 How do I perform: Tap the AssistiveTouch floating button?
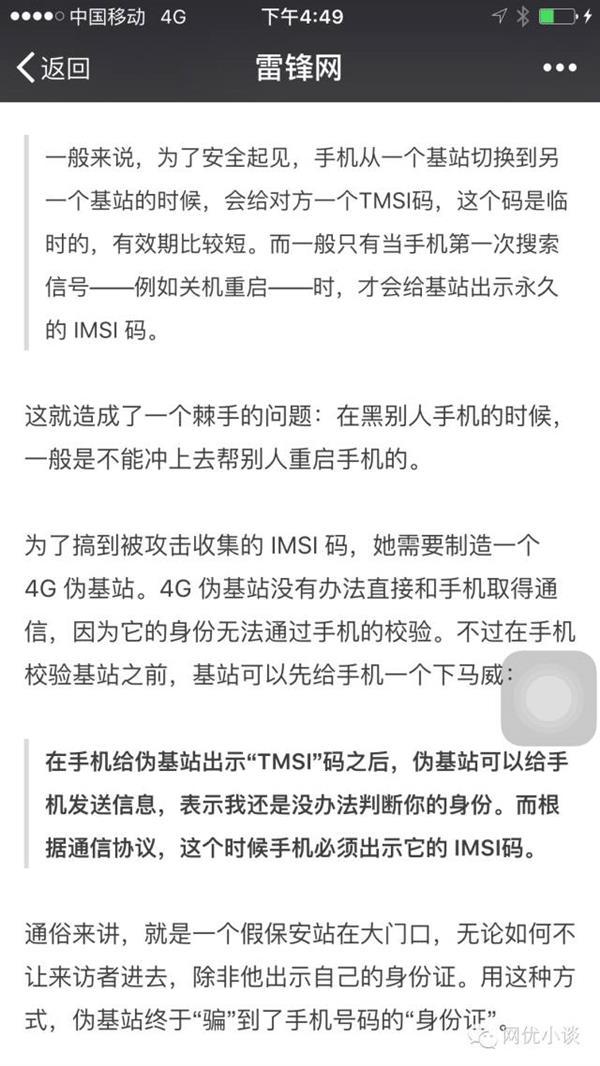click(x=548, y=699)
